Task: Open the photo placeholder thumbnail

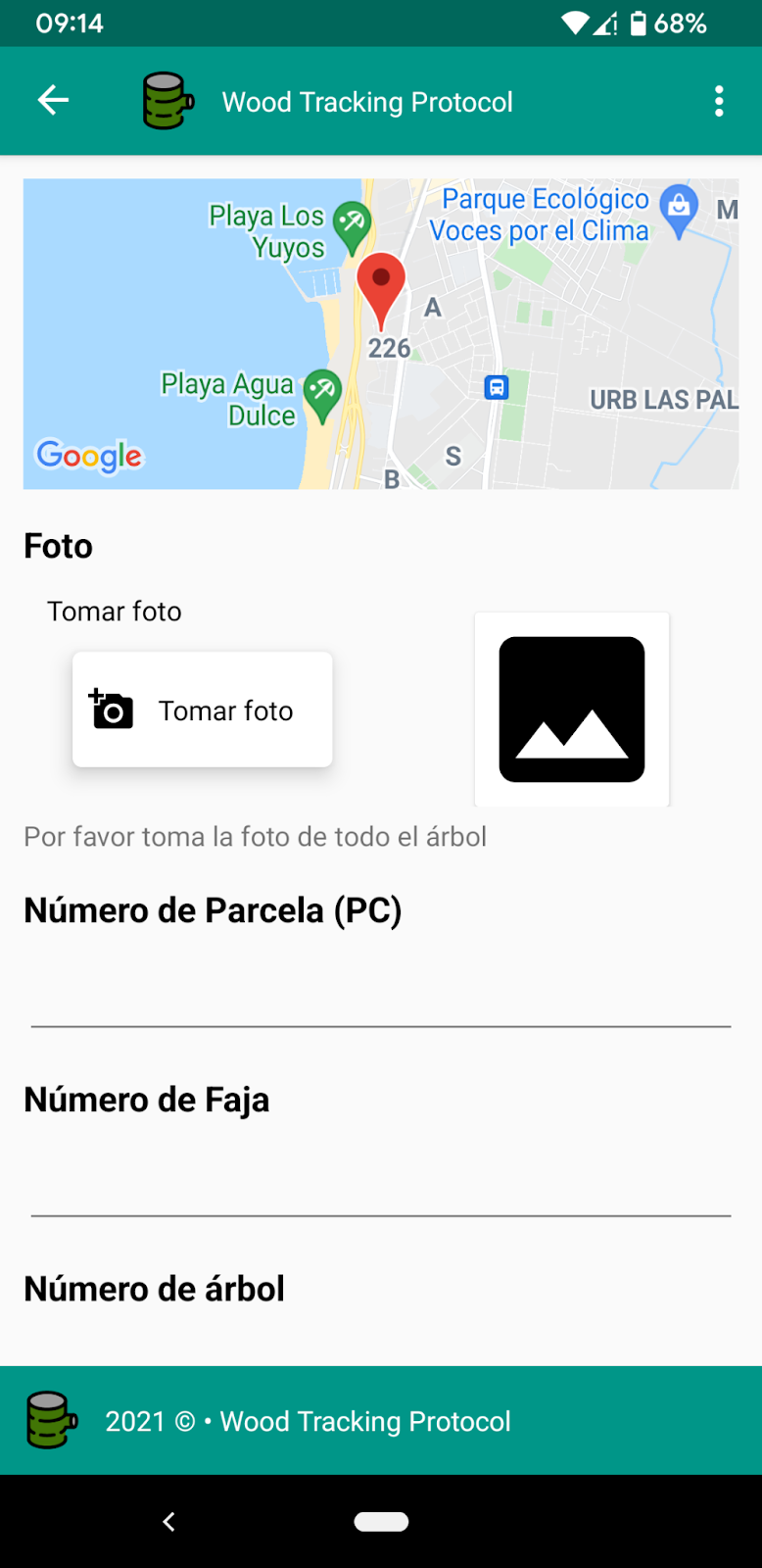Action: click(x=572, y=710)
